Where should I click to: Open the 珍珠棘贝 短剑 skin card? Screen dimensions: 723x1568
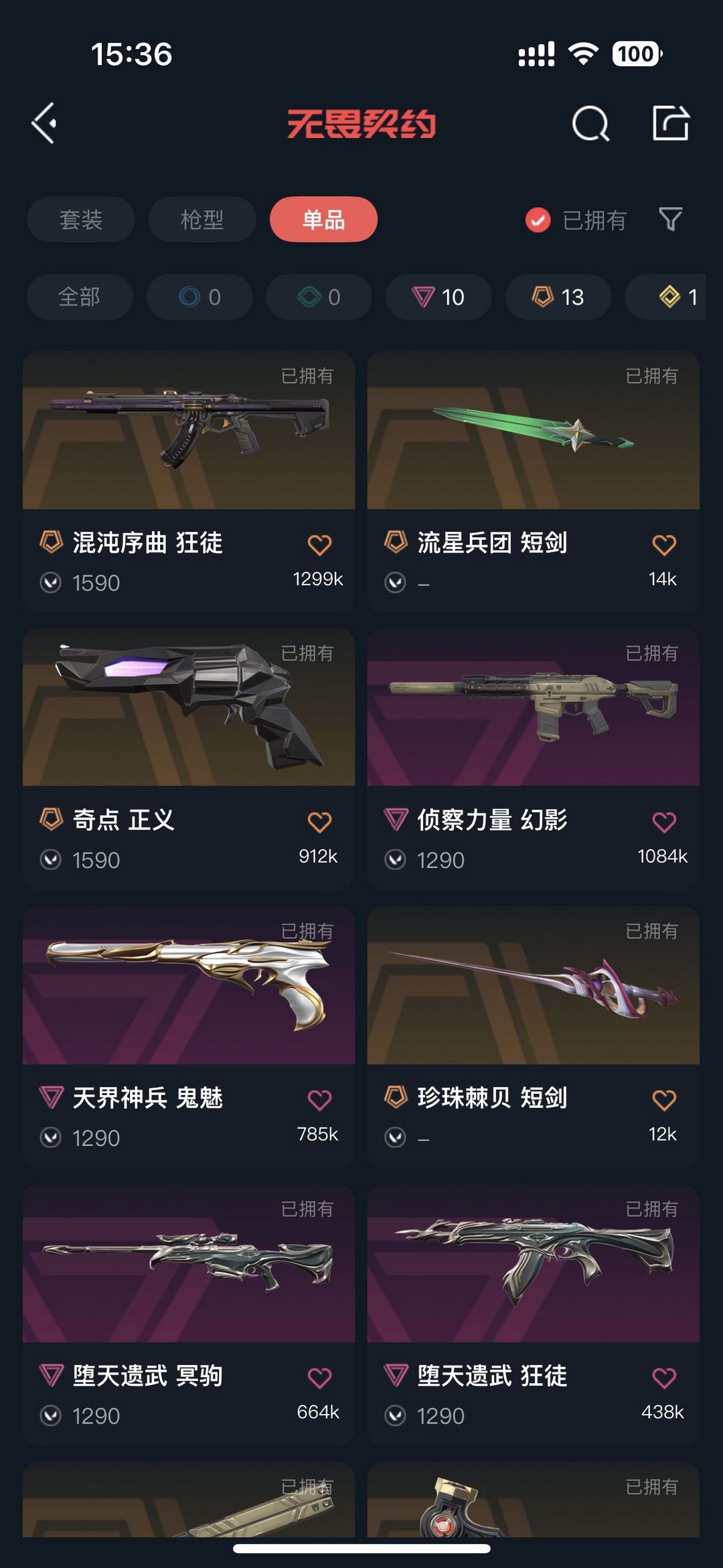click(534, 1036)
